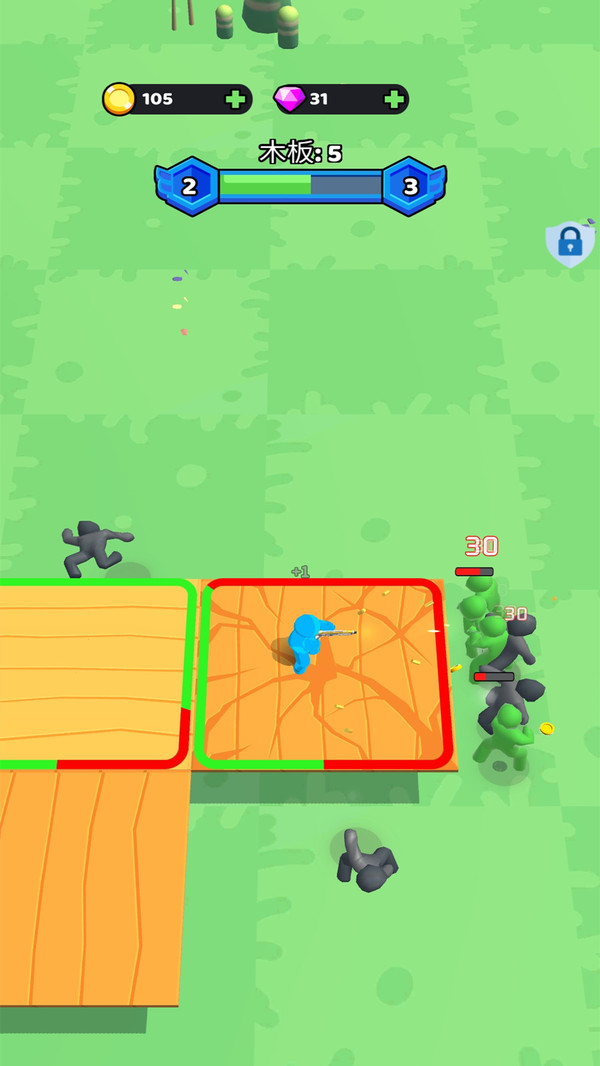Add more gold coins with plus button
The width and height of the screenshot is (600, 1066).
click(235, 99)
